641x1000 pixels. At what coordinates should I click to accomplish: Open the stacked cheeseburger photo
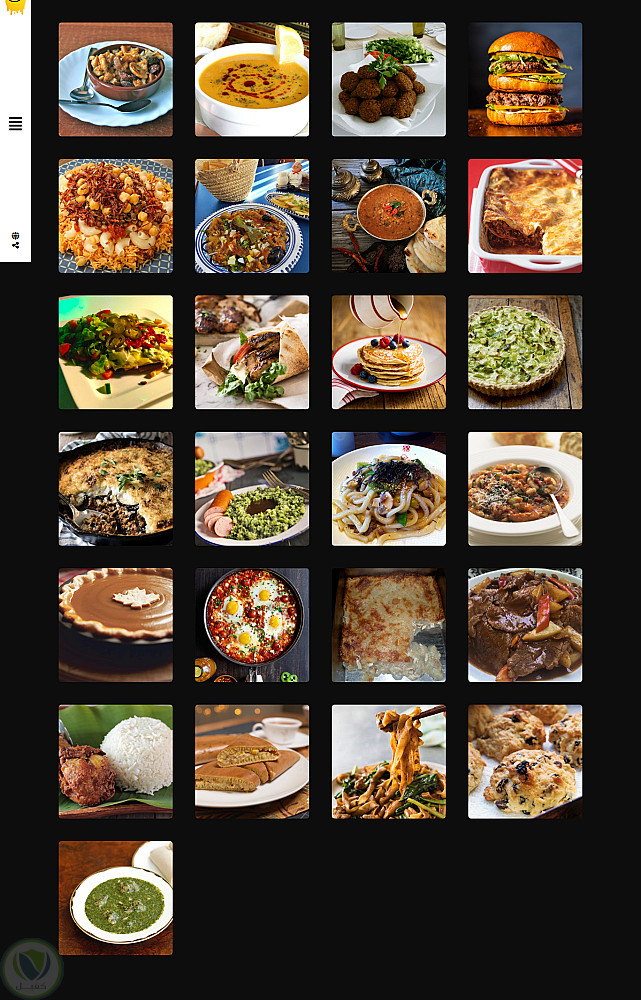tap(525, 80)
